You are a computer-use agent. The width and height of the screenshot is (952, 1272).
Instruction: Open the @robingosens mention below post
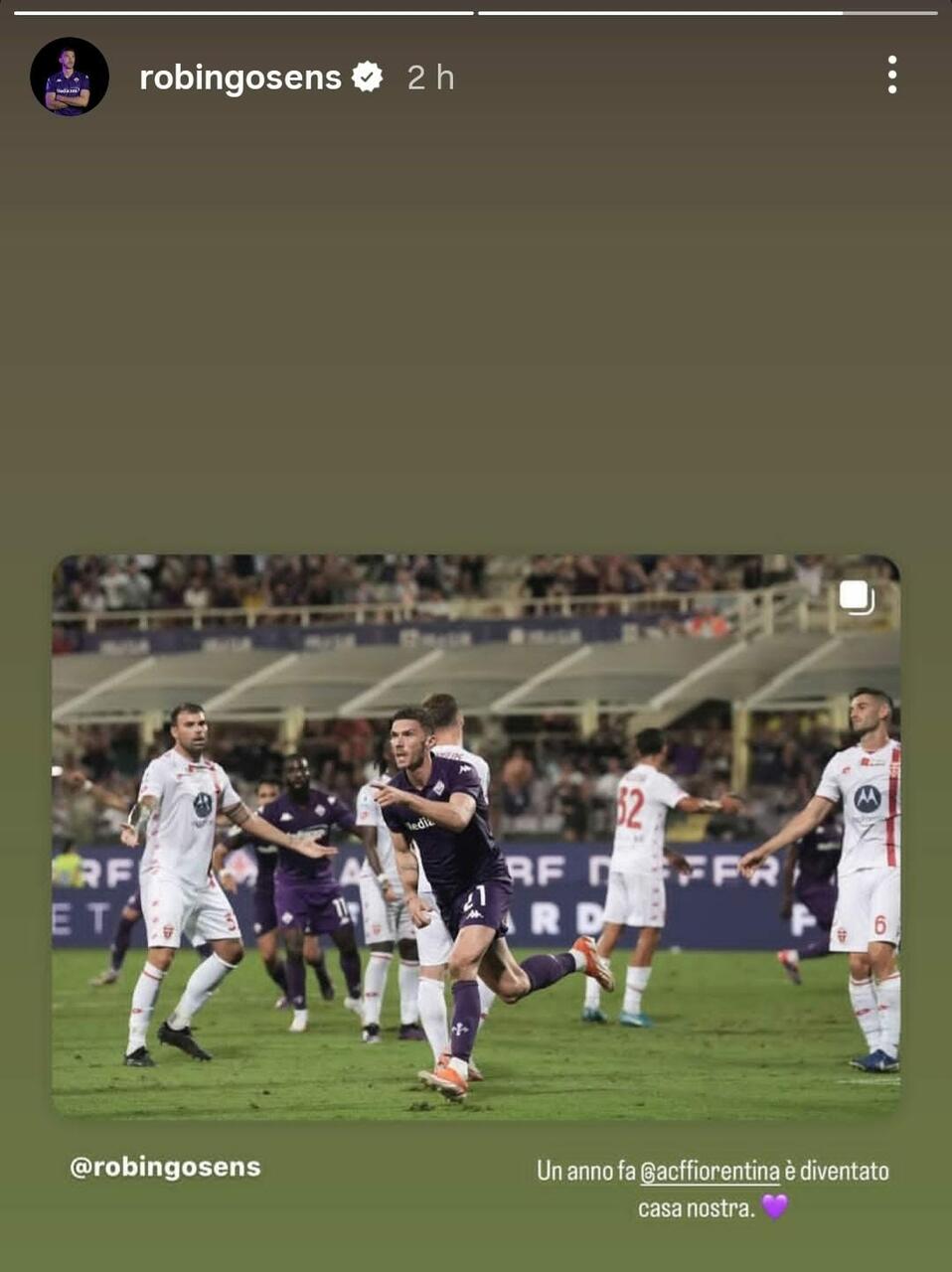[x=165, y=1167]
